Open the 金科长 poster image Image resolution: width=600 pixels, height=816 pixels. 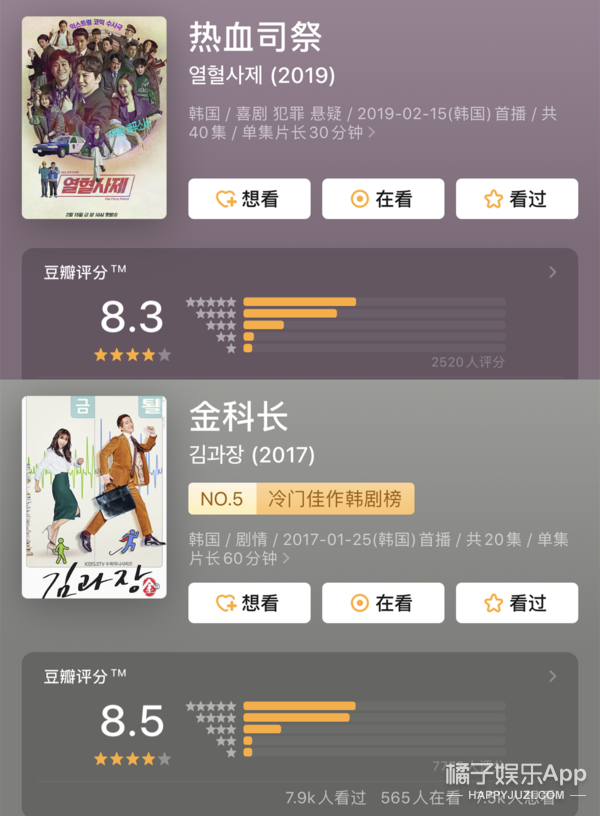(94, 497)
